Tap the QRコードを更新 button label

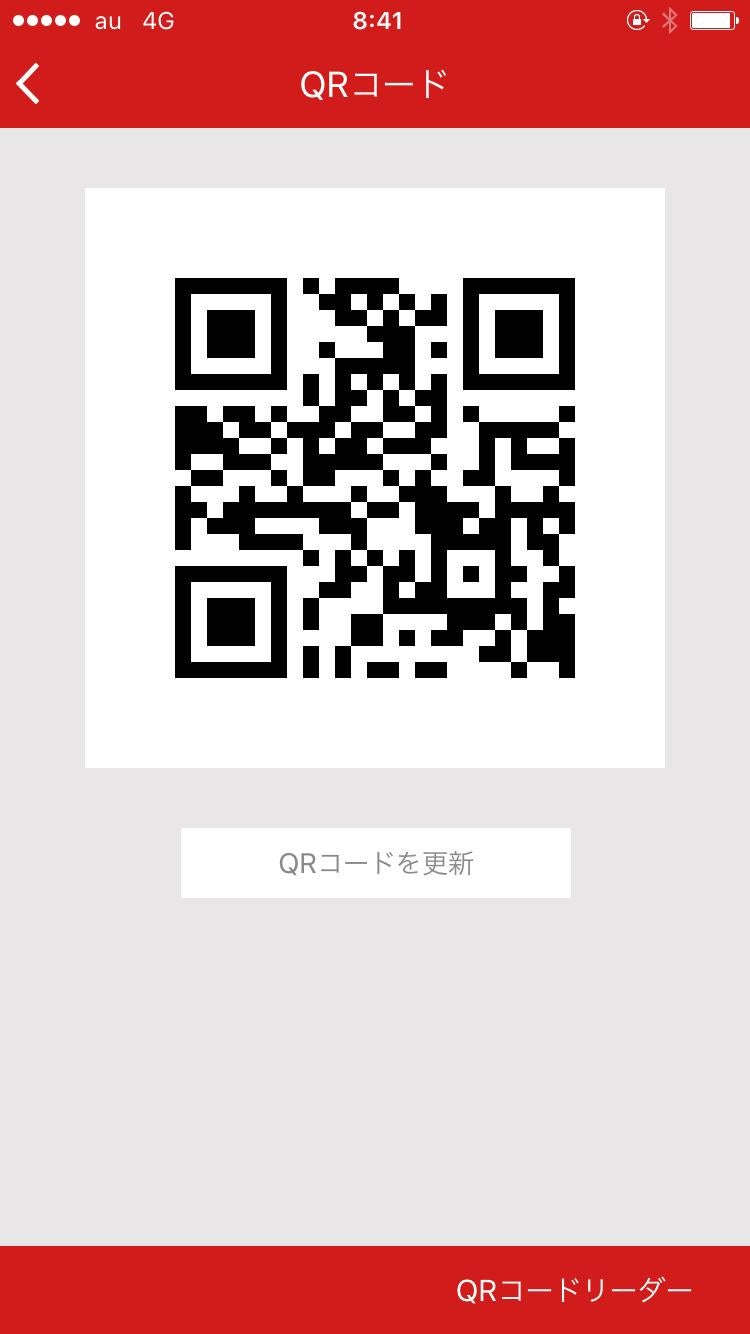[x=375, y=862]
